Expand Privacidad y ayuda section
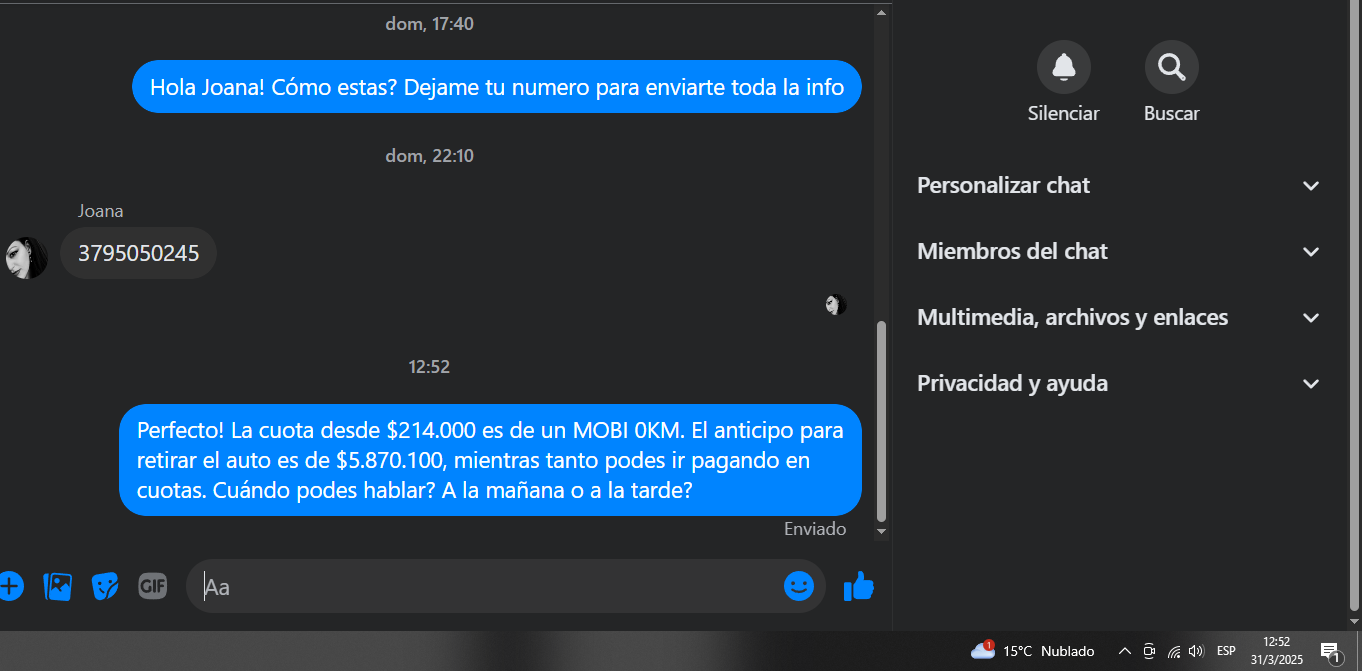 [1118, 384]
